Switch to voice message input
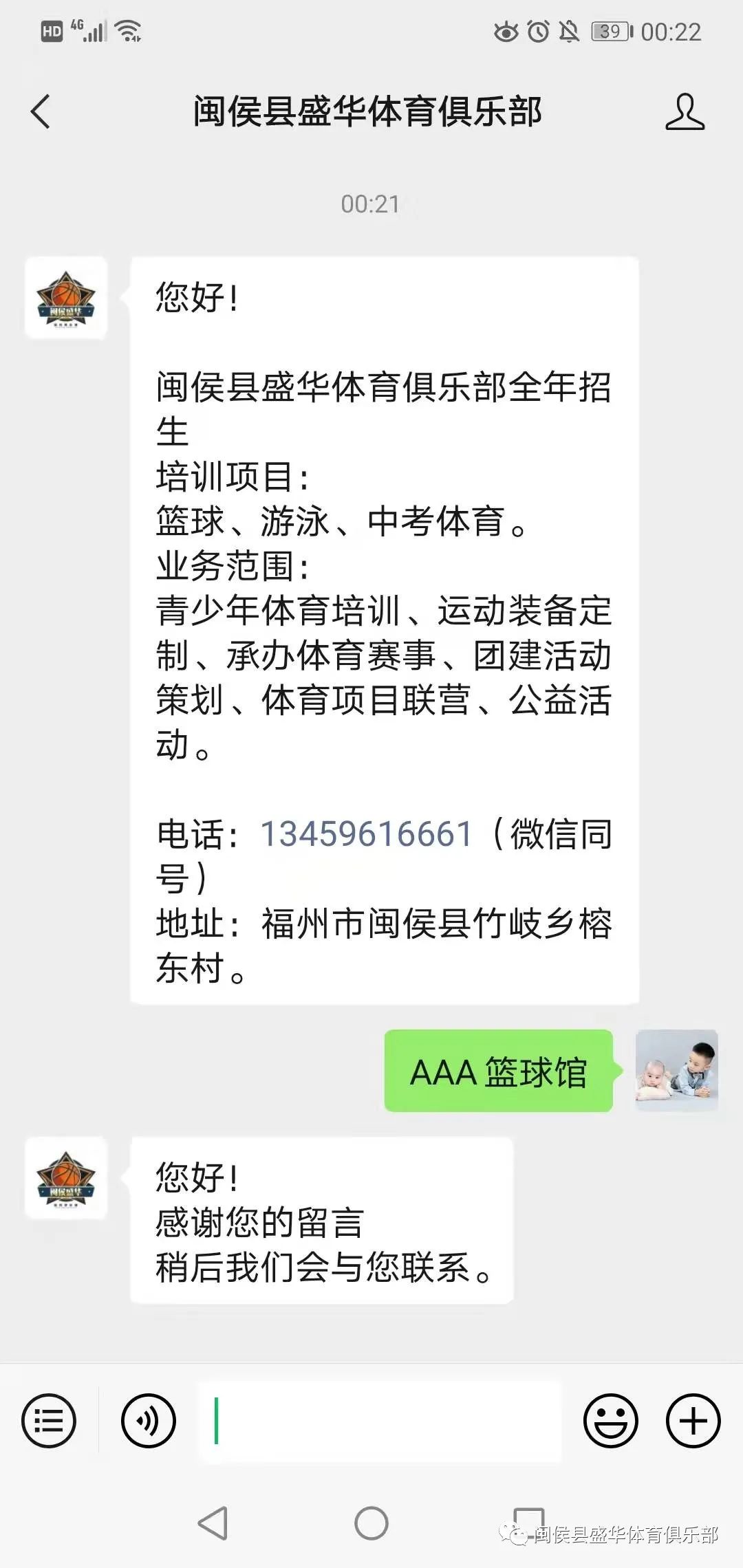Screen dimensions: 743x1568 [x=148, y=1421]
